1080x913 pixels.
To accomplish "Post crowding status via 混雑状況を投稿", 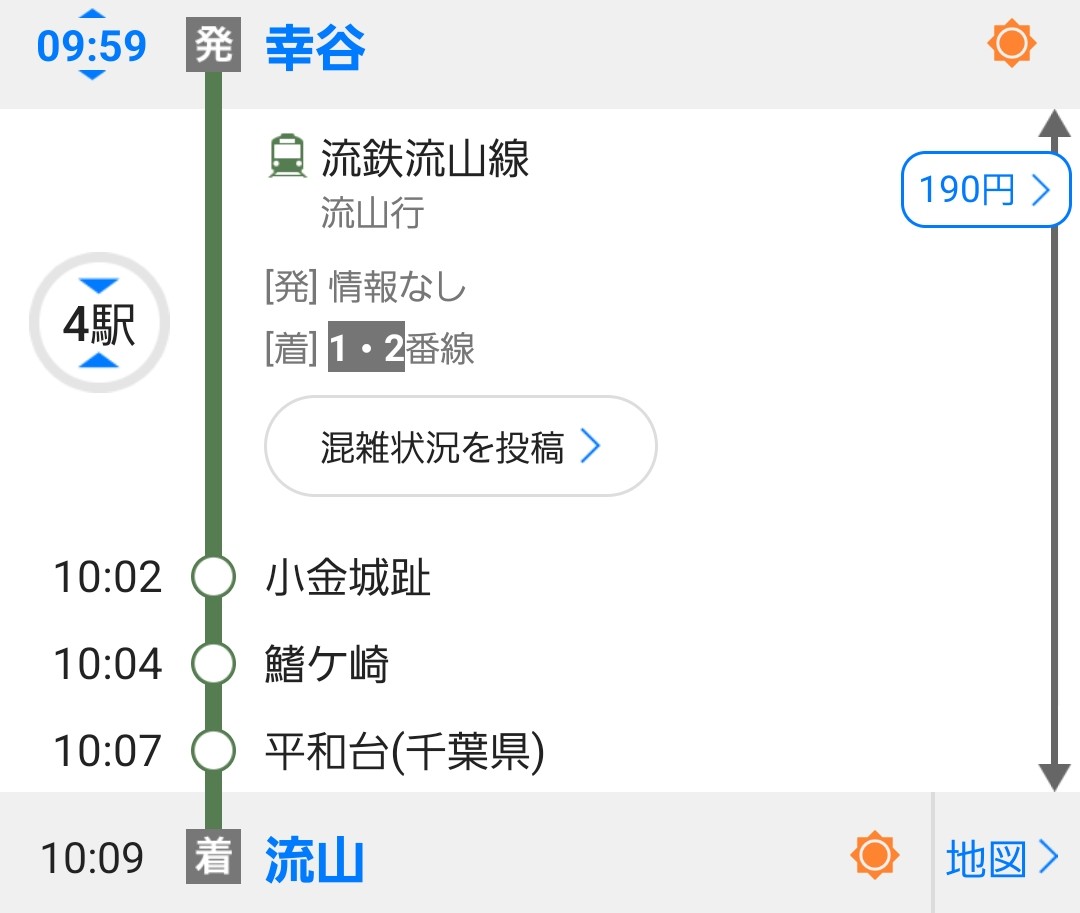I will pyautogui.click(x=460, y=447).
